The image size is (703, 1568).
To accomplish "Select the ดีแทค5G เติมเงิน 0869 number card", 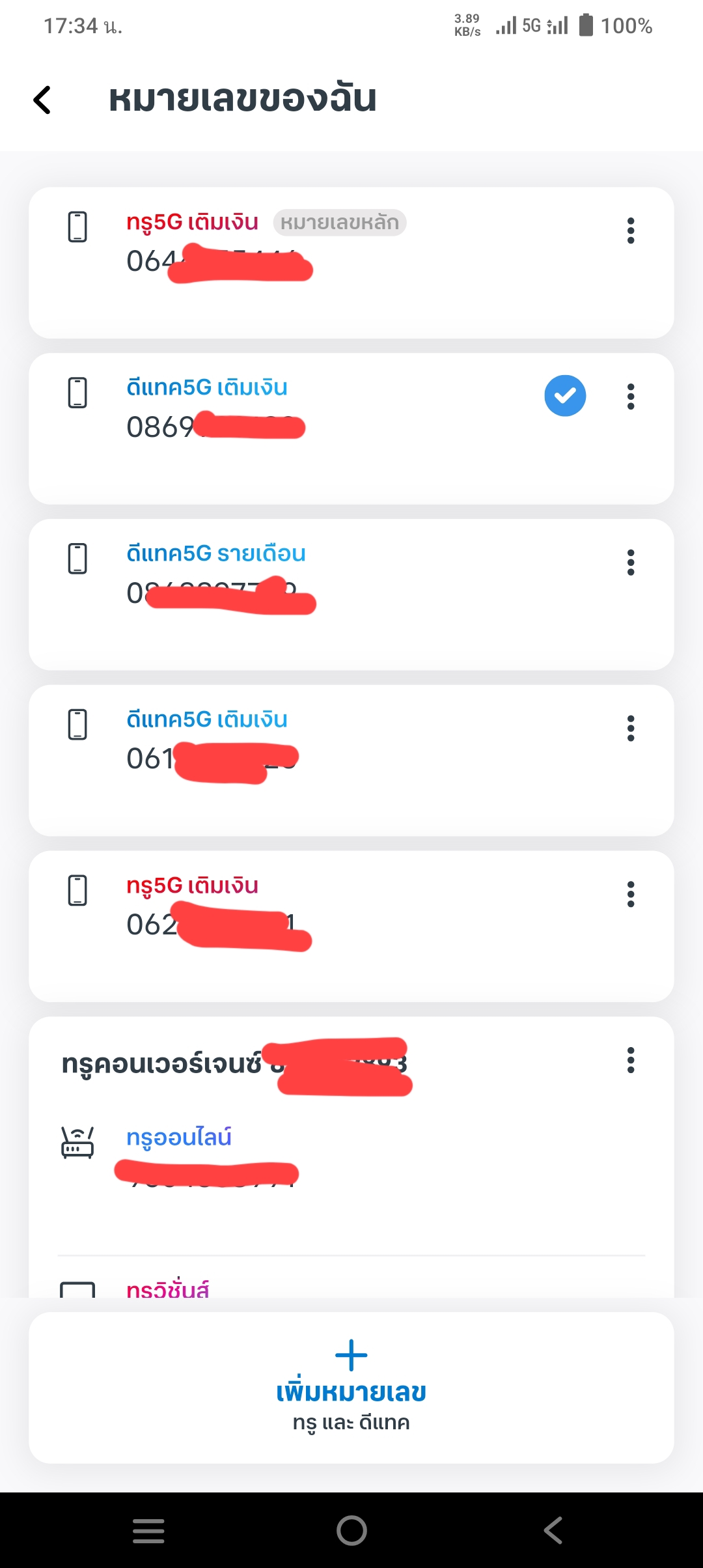I will [x=325, y=428].
